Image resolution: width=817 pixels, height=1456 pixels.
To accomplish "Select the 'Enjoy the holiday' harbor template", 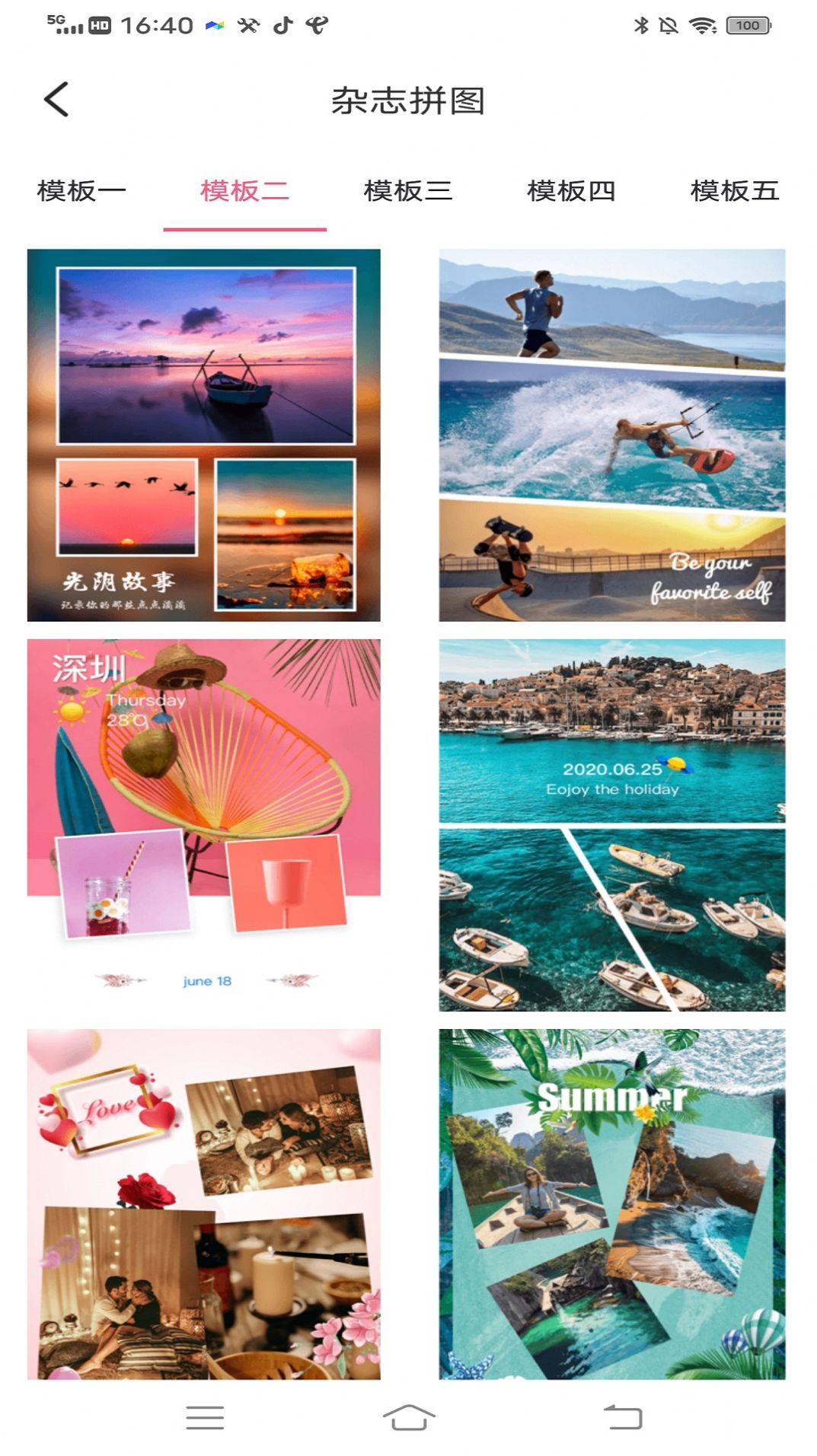I will (x=611, y=824).
